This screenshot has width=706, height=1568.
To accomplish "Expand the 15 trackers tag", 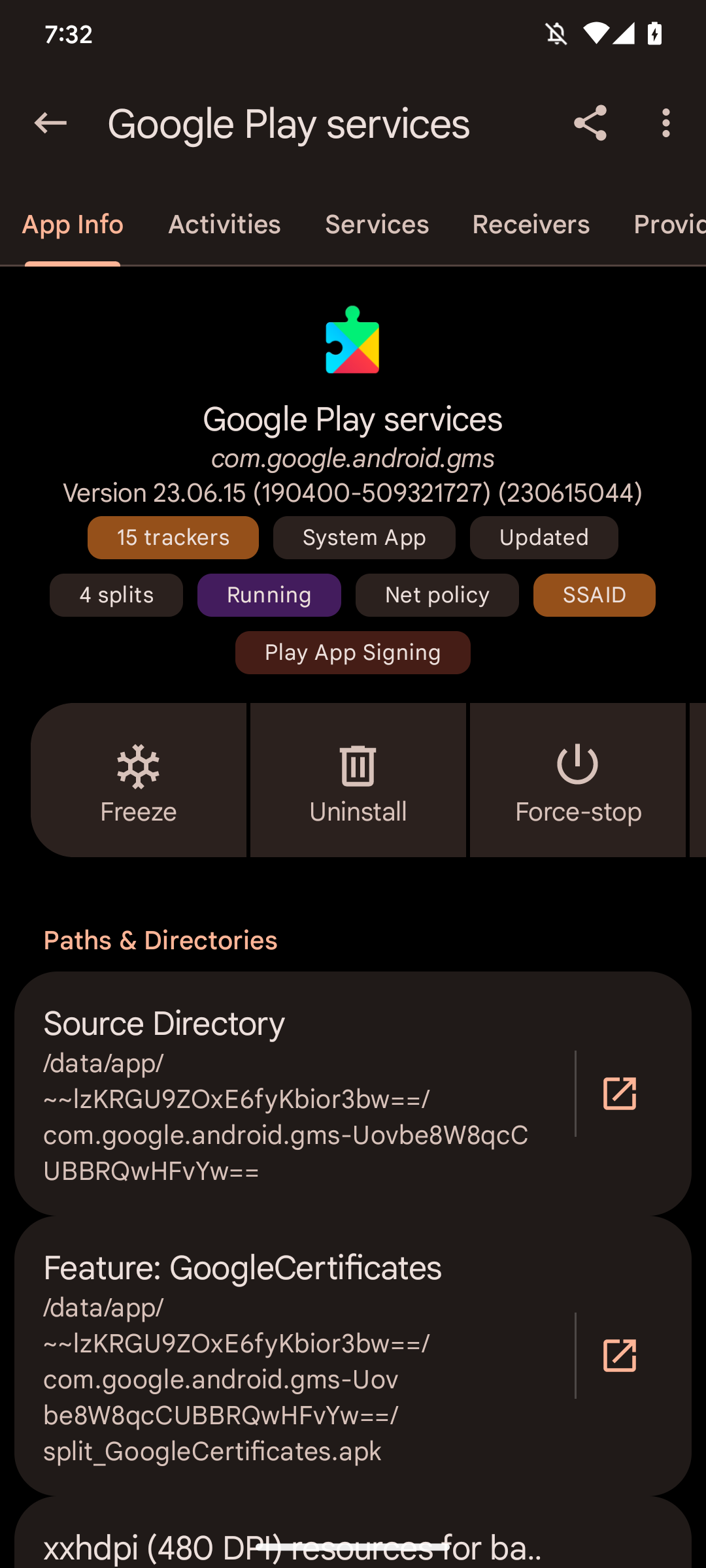I will [x=172, y=538].
